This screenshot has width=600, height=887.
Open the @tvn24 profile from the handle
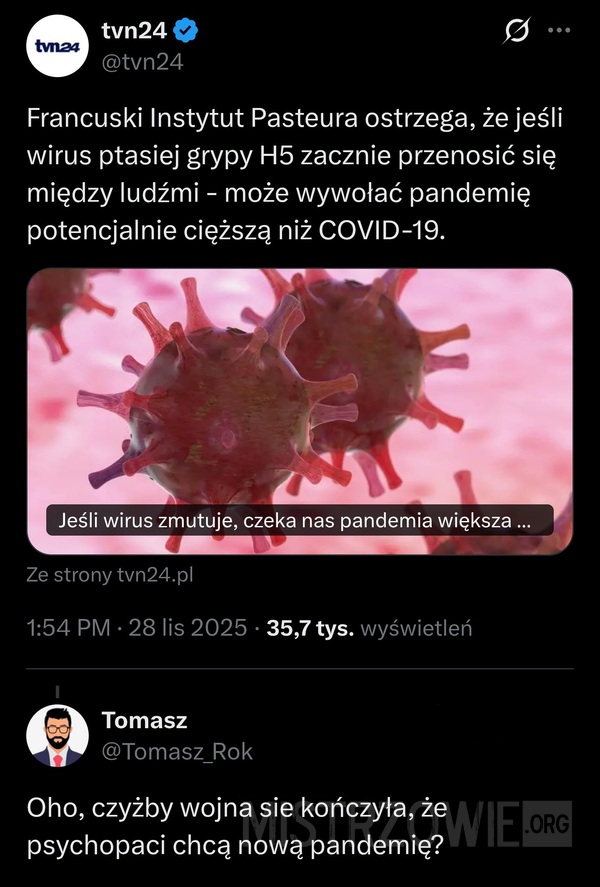click(142, 61)
